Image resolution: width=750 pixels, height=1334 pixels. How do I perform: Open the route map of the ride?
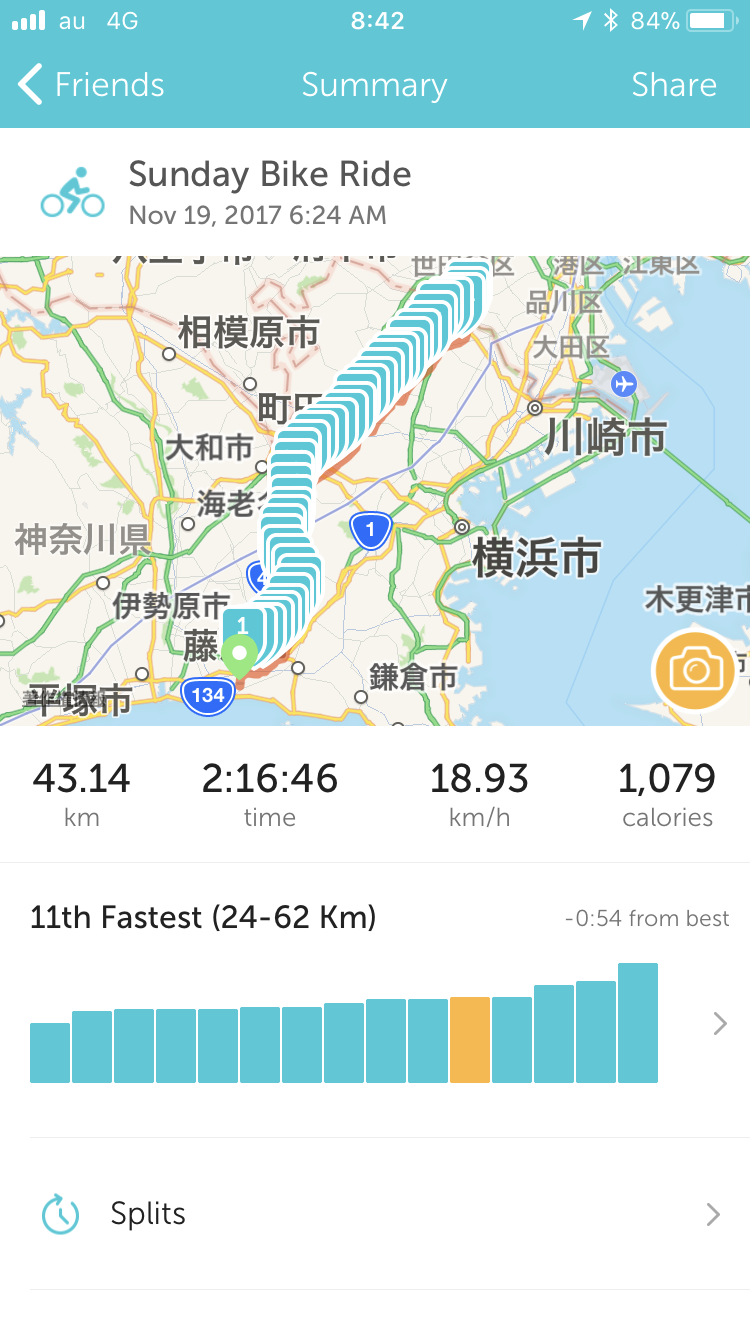(x=375, y=491)
